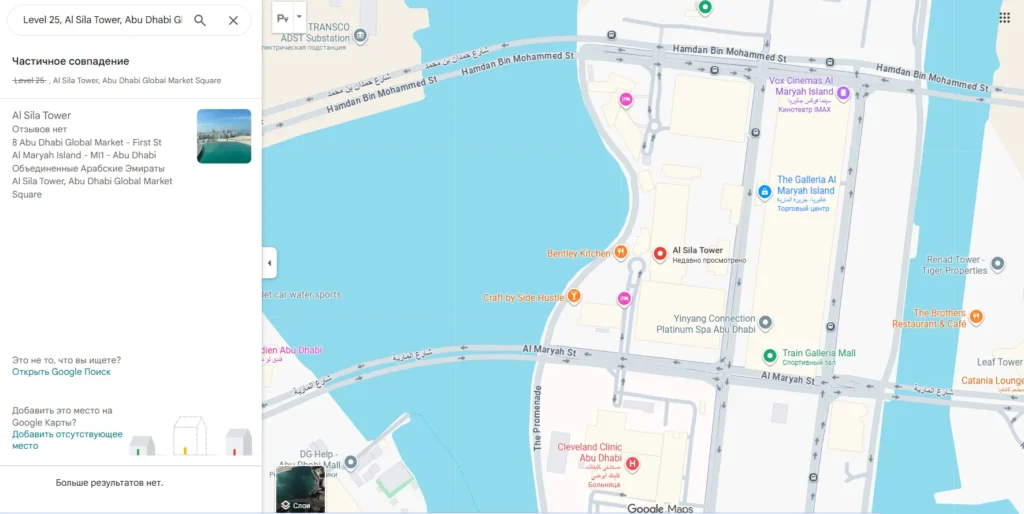Collapse the side panel with the arrow
Screen dimensions: 1024x514
[269, 264]
